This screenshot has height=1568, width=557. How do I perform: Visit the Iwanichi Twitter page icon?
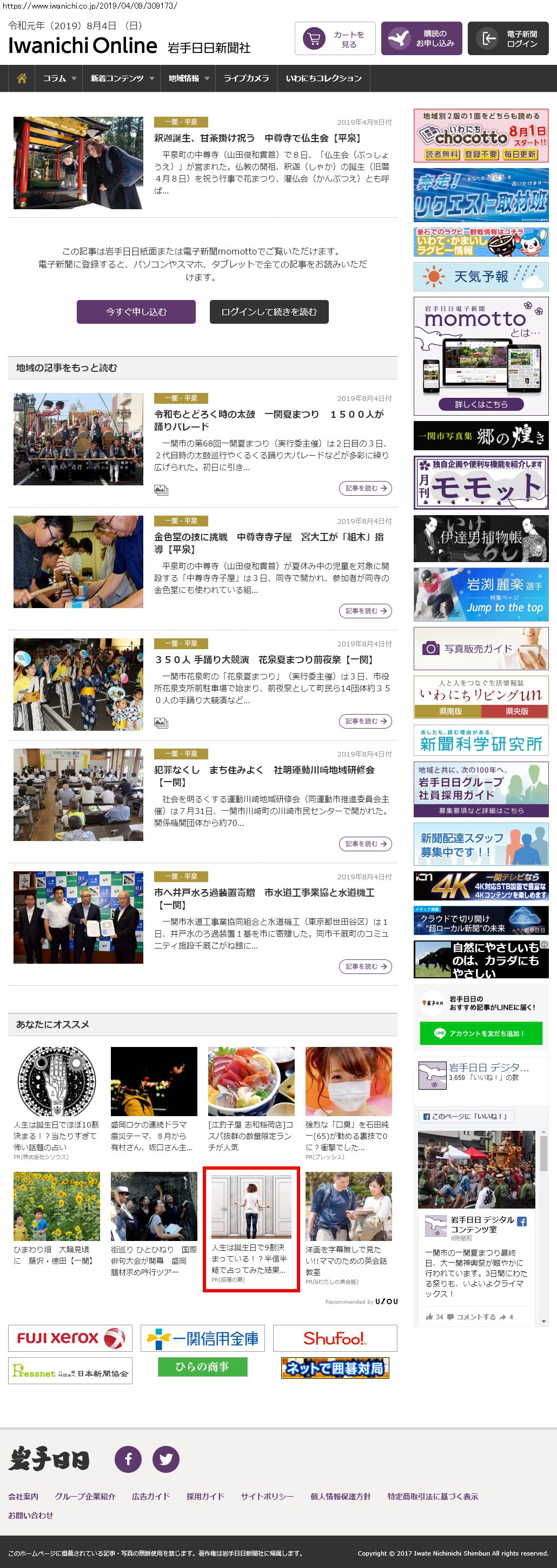coord(165,1459)
